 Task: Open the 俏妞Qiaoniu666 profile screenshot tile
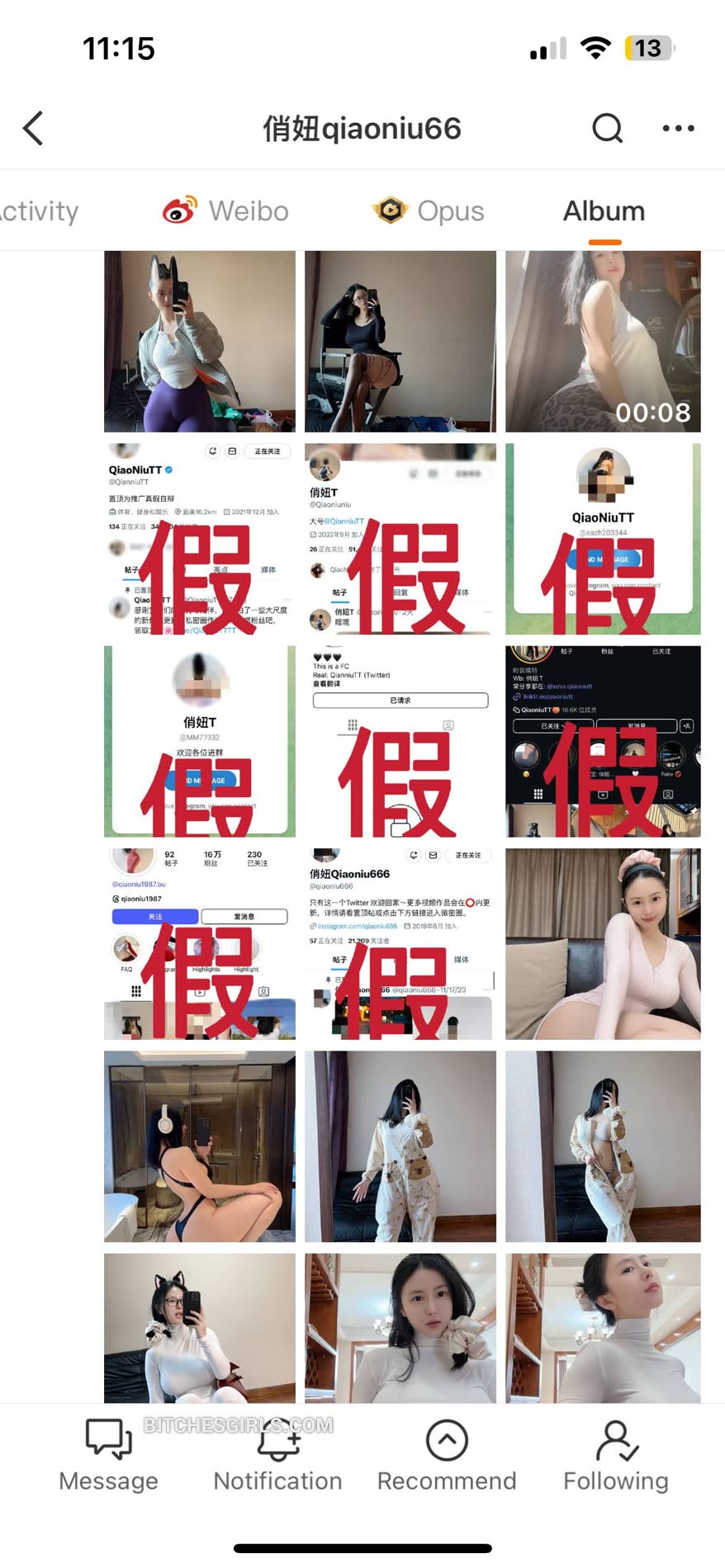tap(400, 943)
